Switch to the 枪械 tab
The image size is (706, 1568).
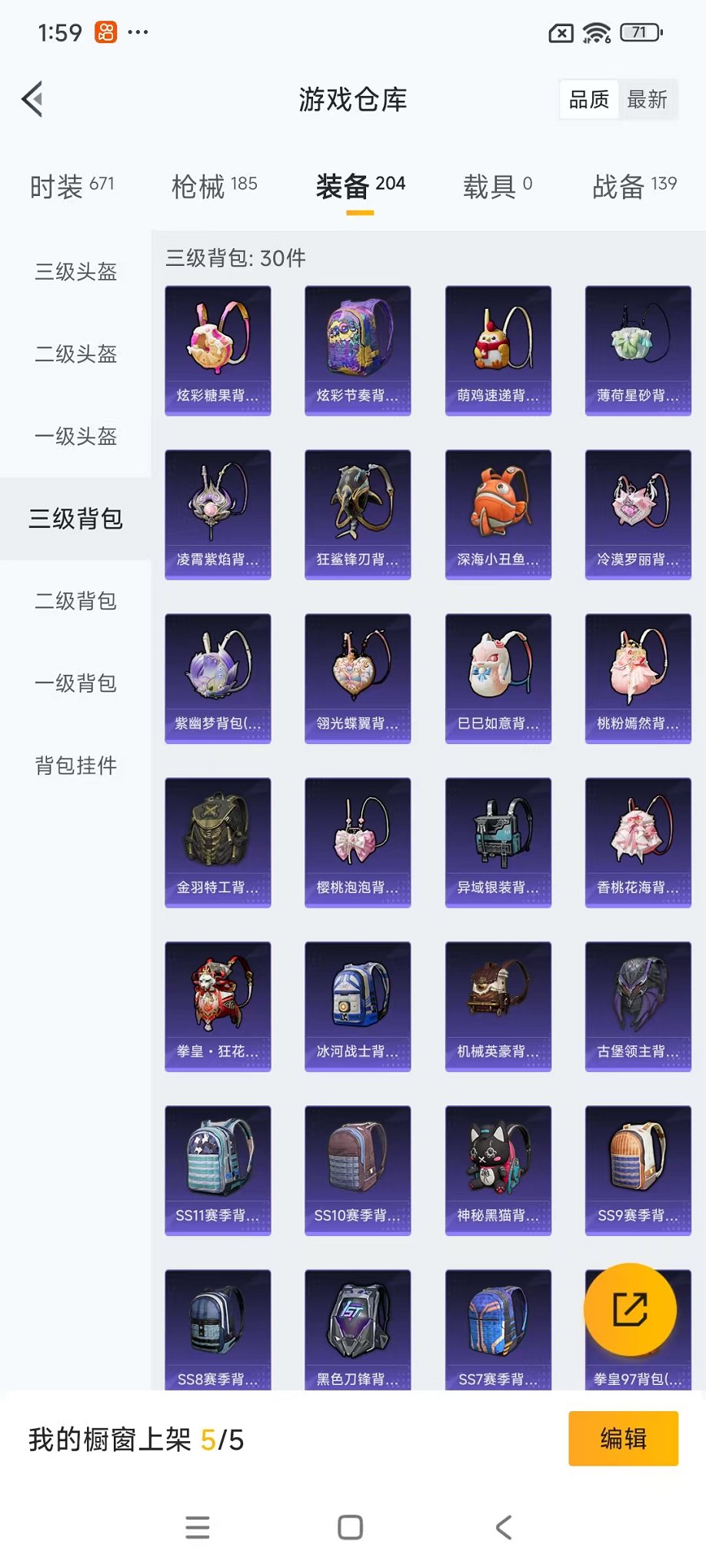tap(214, 185)
